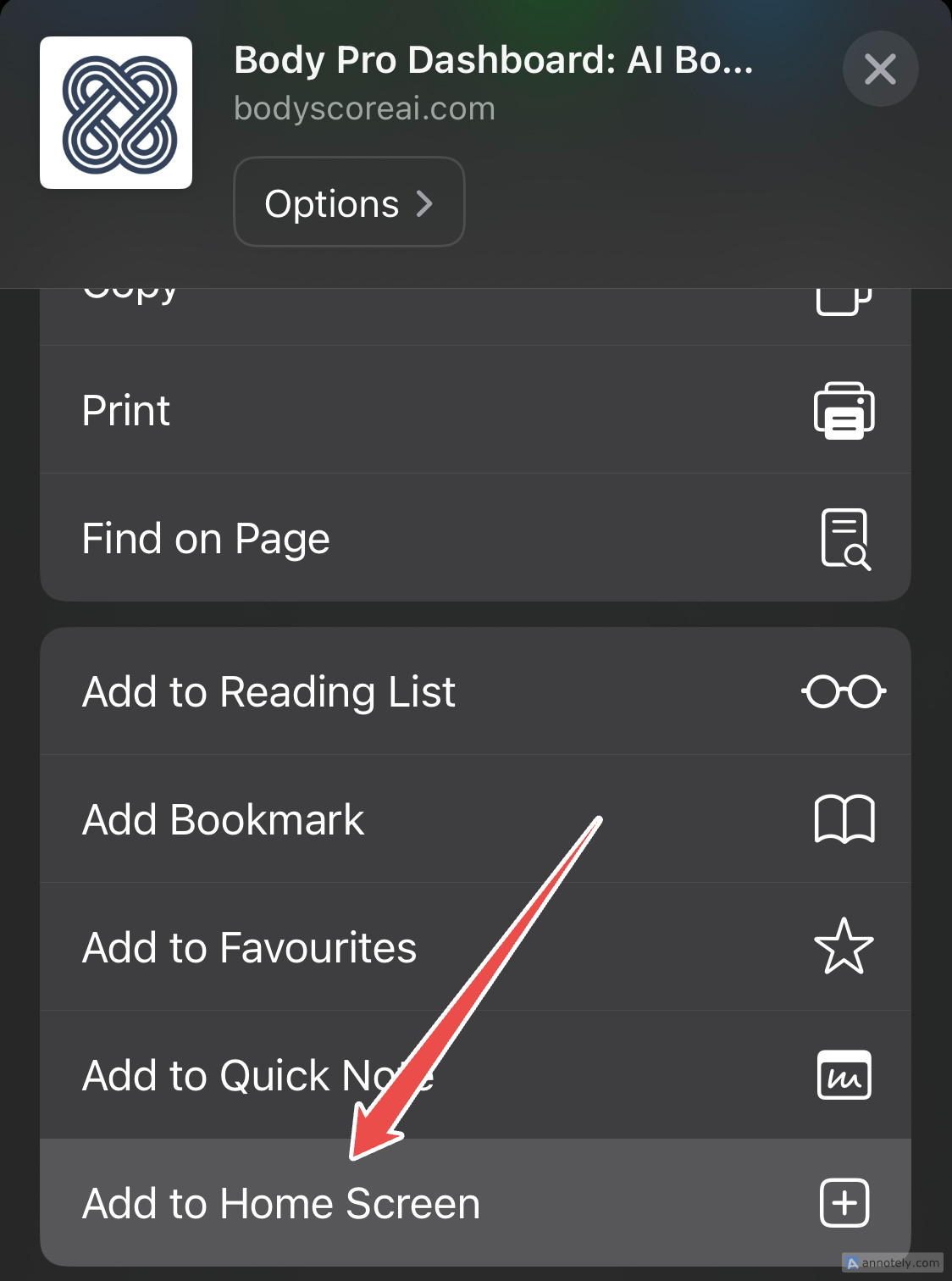Add page to Reading List

474,691
